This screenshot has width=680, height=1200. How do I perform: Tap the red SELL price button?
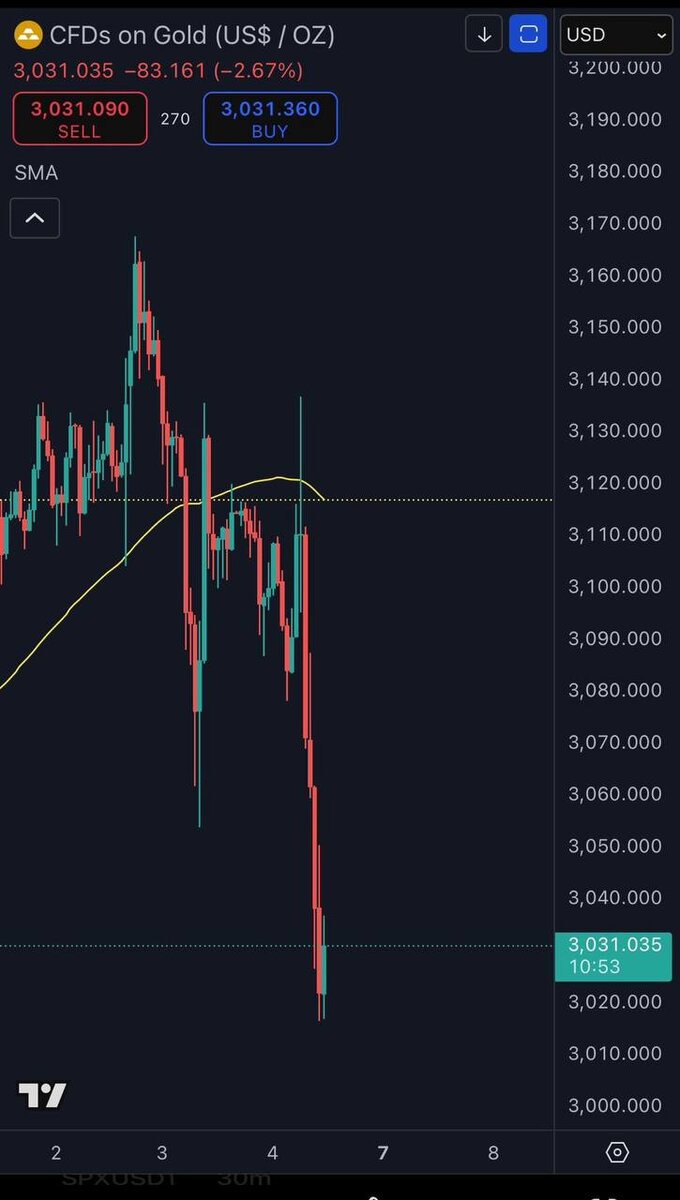pyautogui.click(x=80, y=118)
